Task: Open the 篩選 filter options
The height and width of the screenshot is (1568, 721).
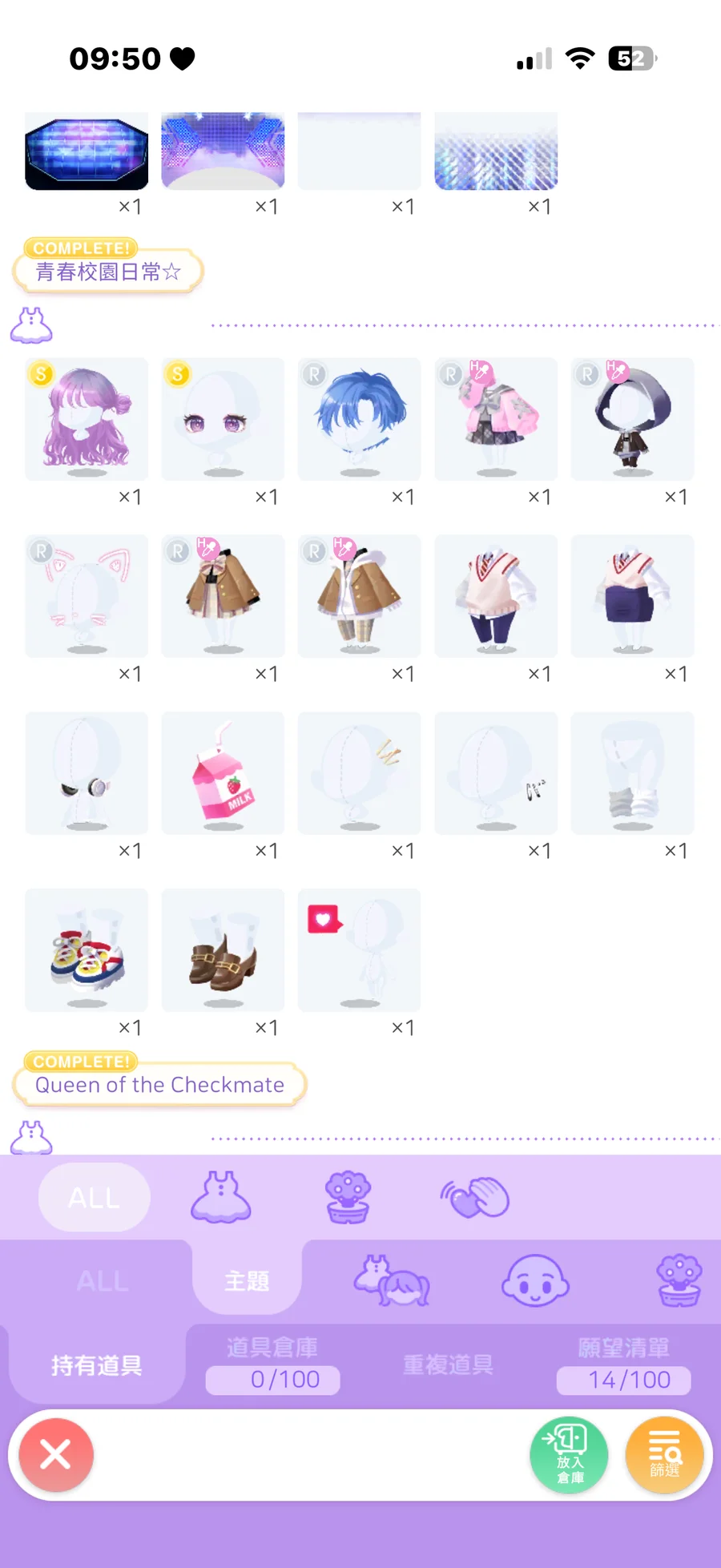Action: tap(664, 1454)
